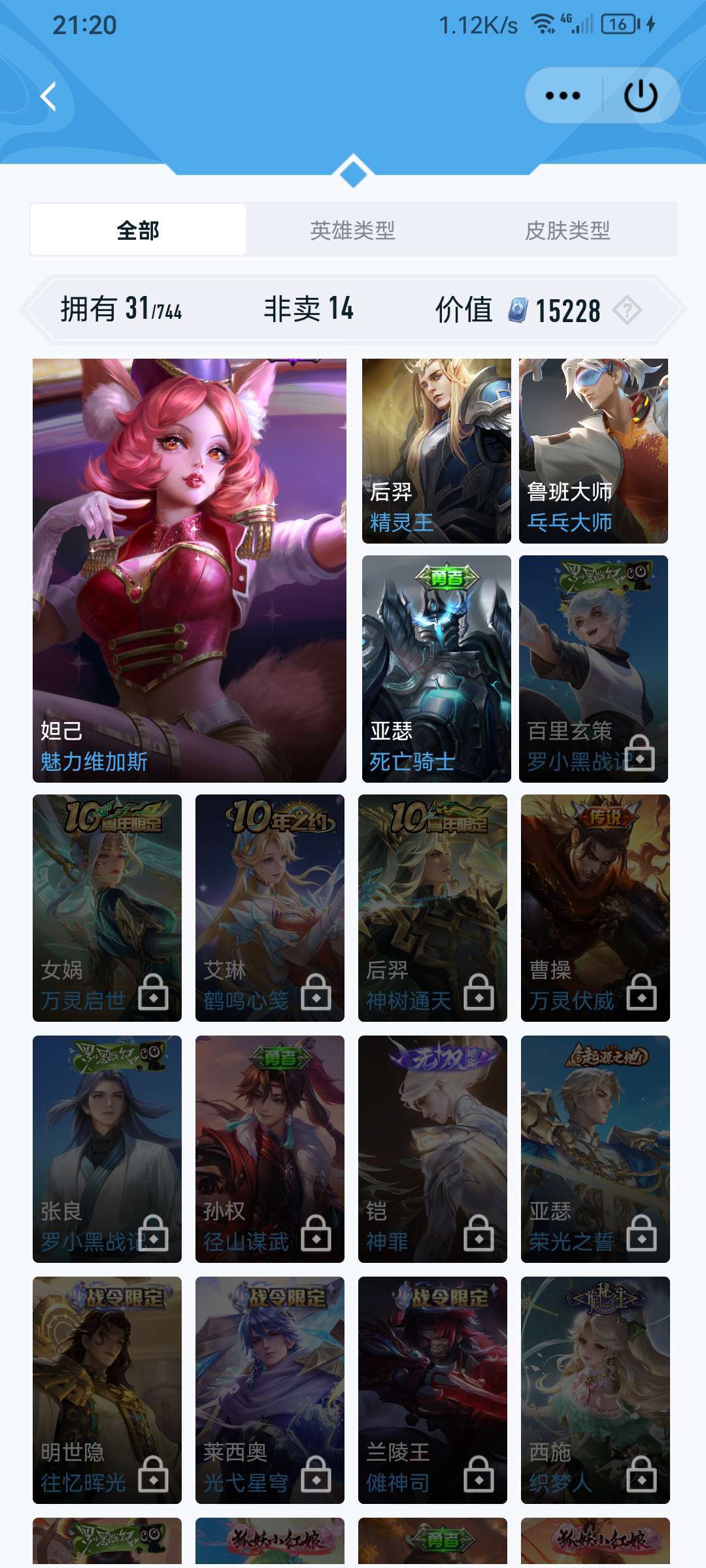Open the three-dot more menu
Screen dimensions: 706x1568
tap(562, 96)
